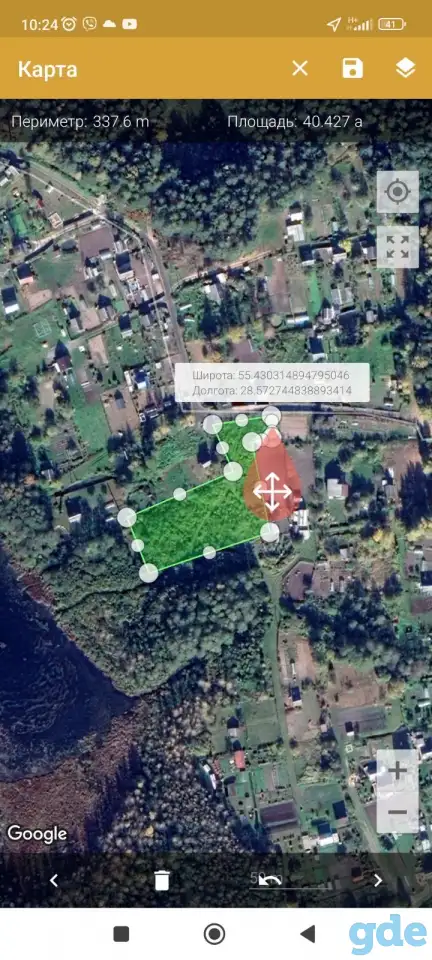
Task: Center the map on my current location
Action: tap(398, 192)
